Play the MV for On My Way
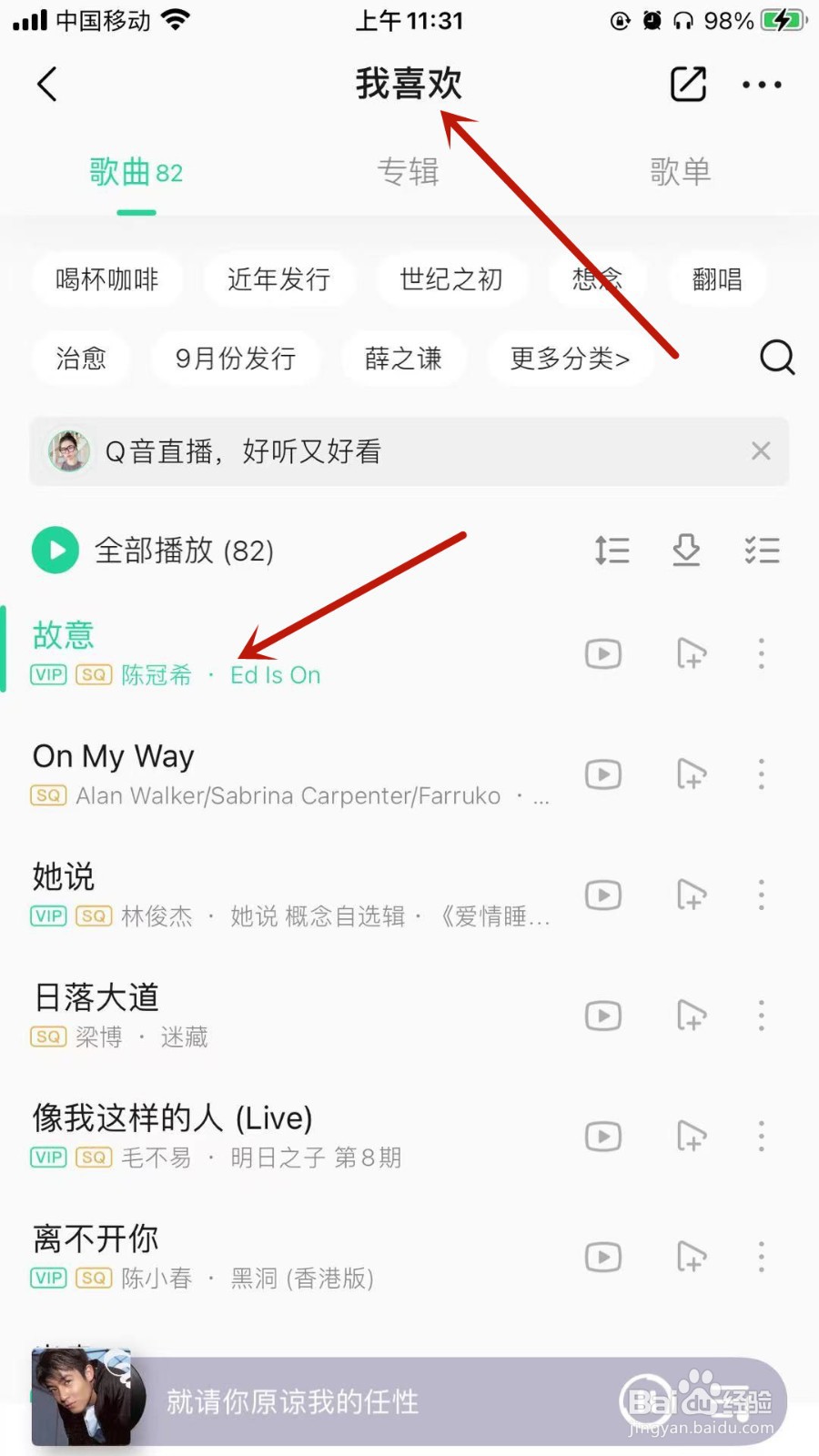Viewport: 819px width, 1456px height. pos(602,774)
